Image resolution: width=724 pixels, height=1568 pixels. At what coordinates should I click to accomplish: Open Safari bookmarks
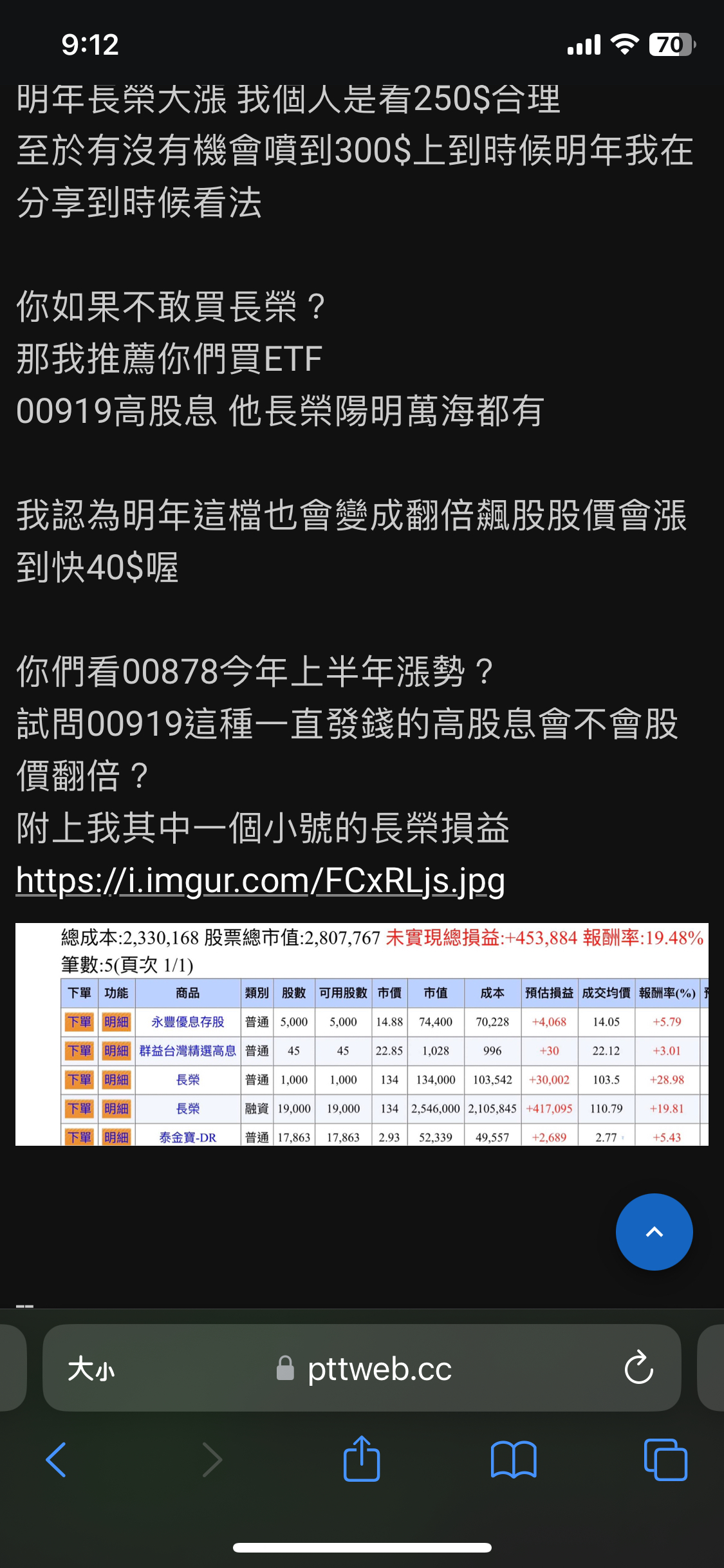(514, 1460)
